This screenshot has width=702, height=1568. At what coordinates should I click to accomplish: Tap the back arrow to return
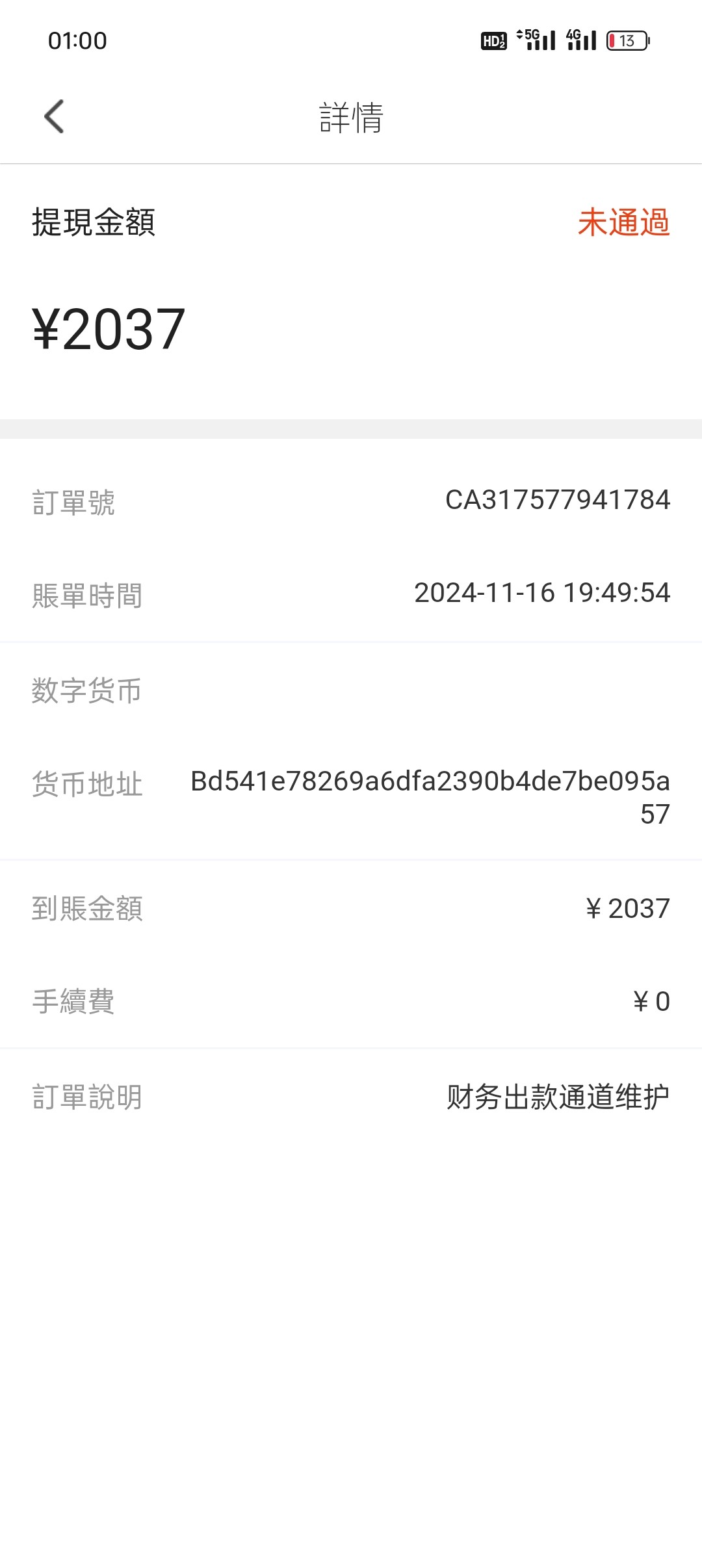(x=53, y=116)
